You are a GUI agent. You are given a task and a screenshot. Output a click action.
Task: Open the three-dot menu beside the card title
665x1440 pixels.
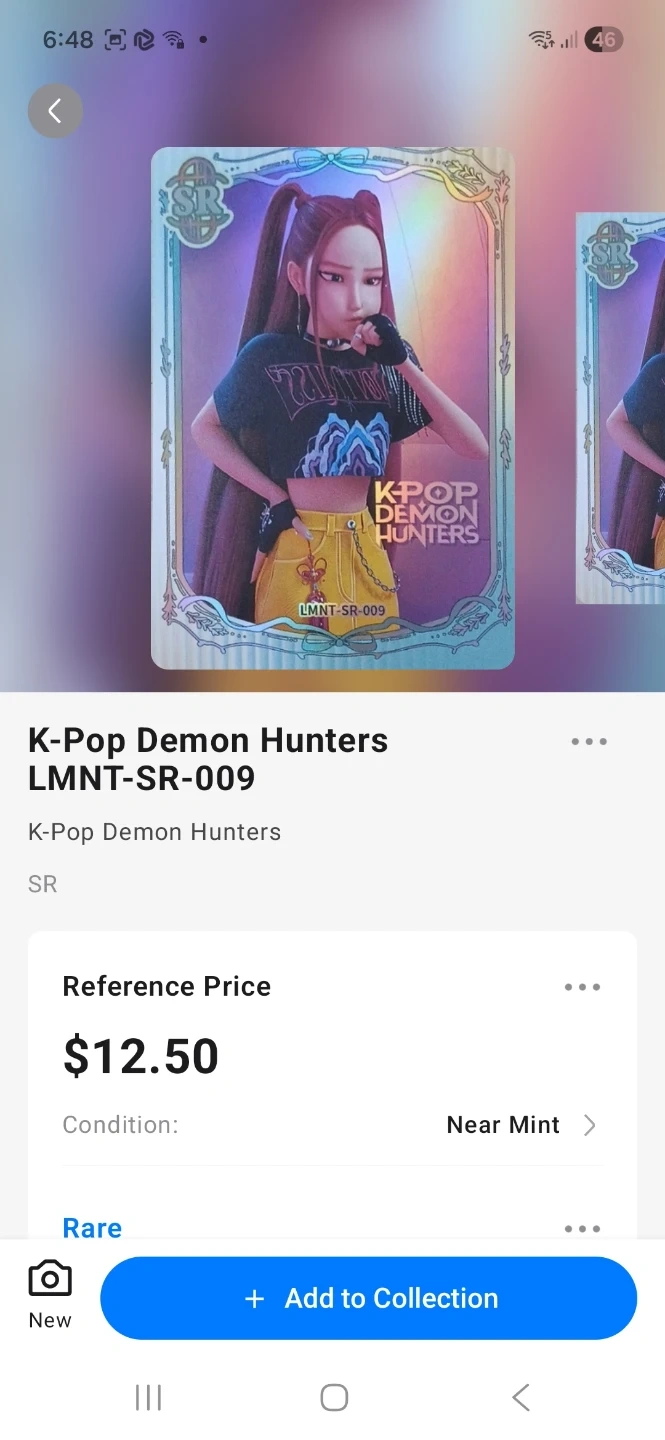589,742
